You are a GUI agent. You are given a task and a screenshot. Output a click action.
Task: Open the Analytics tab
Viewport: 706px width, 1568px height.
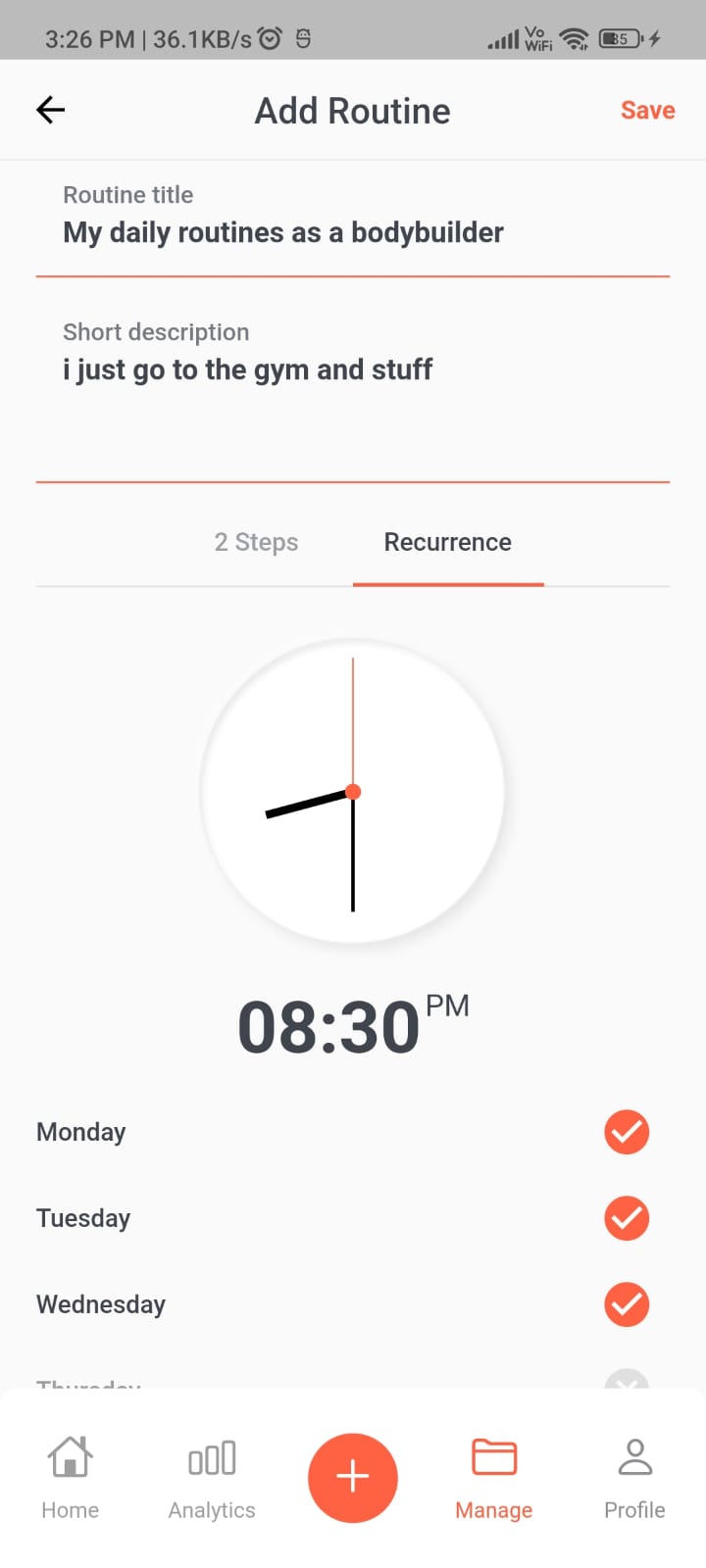212,1477
